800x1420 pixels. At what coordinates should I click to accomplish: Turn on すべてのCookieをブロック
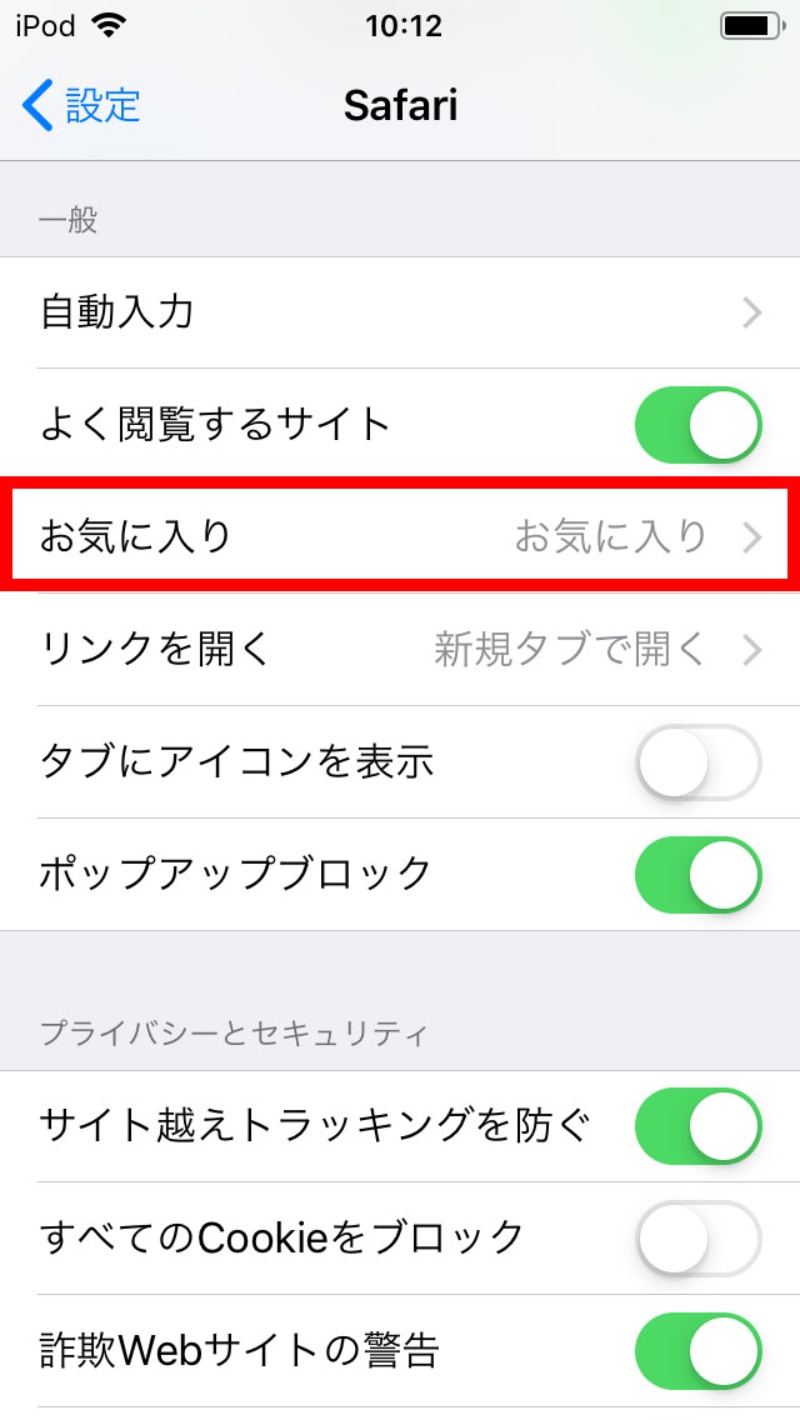(698, 1239)
